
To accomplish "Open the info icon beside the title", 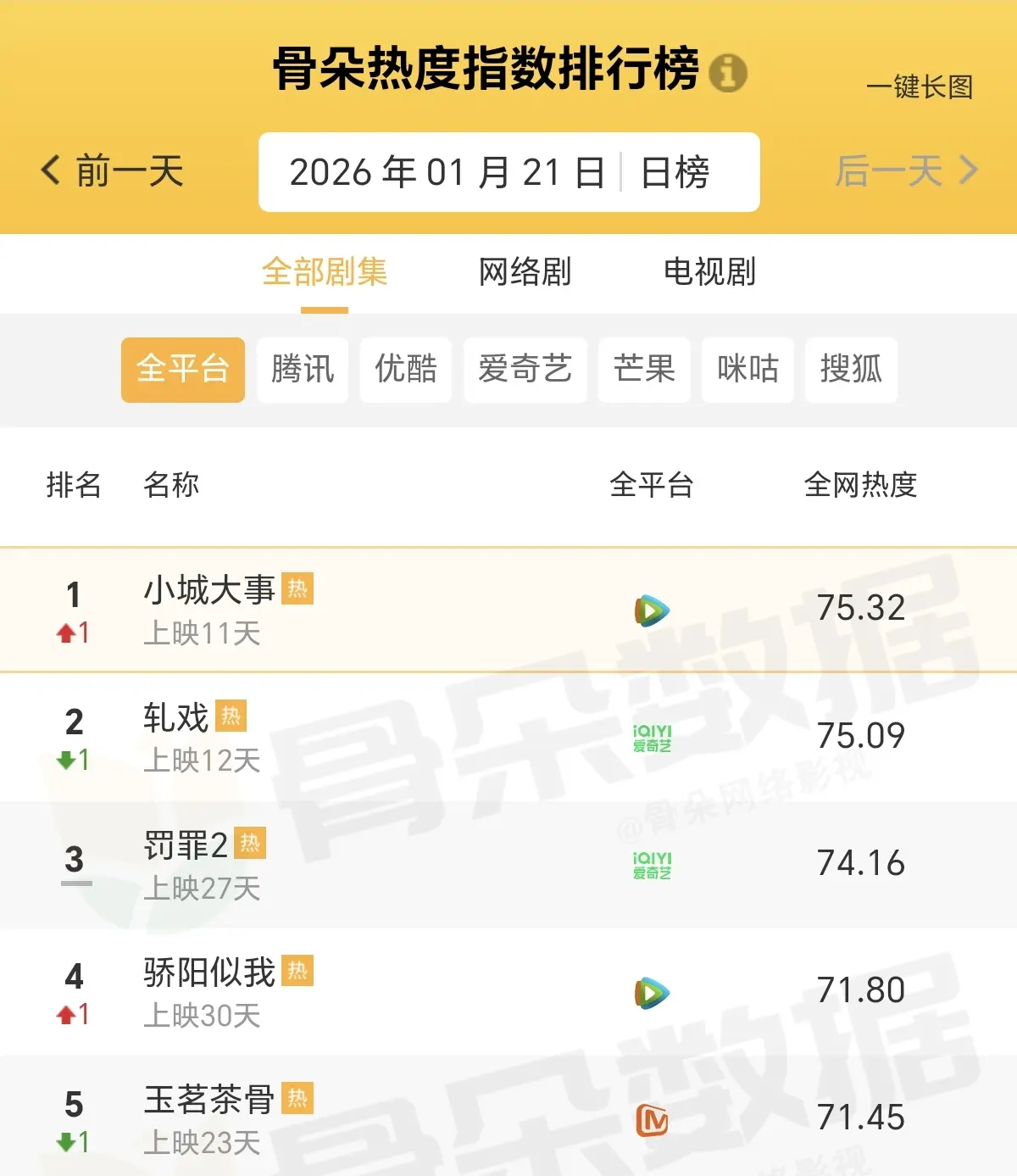I will click(x=727, y=73).
